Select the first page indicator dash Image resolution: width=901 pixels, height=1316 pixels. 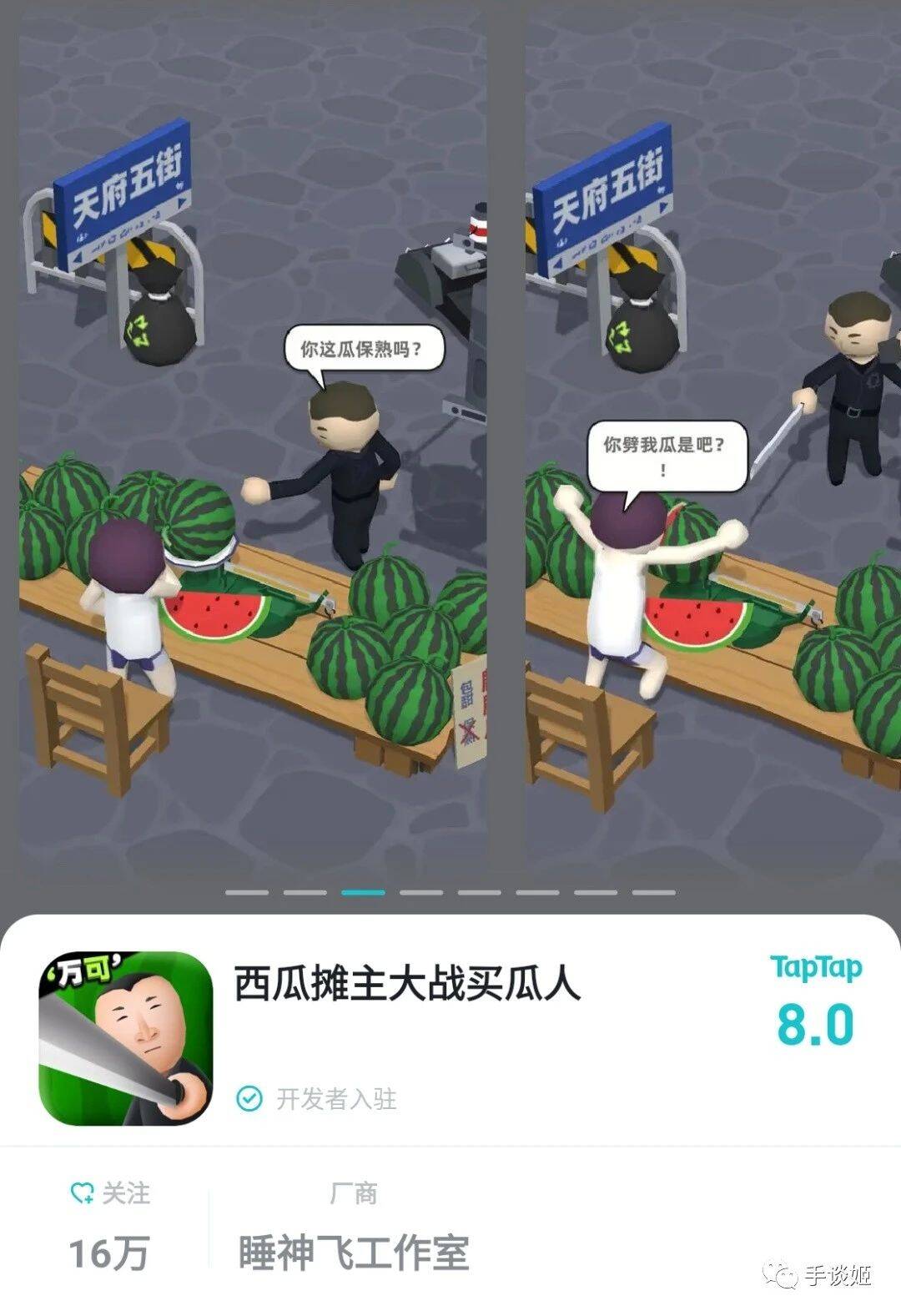[x=247, y=892]
